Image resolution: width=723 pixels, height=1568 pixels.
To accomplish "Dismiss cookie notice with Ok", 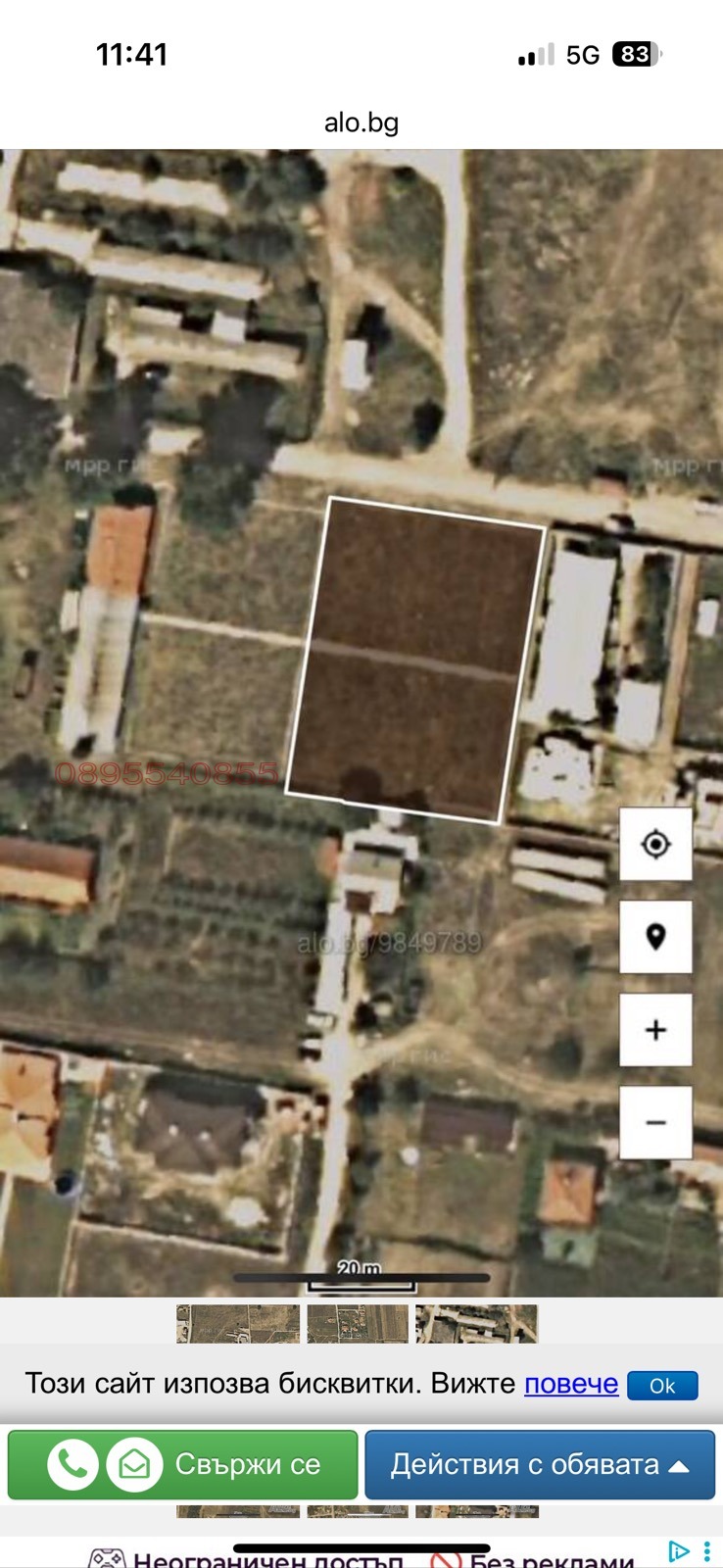I will coord(662,1385).
